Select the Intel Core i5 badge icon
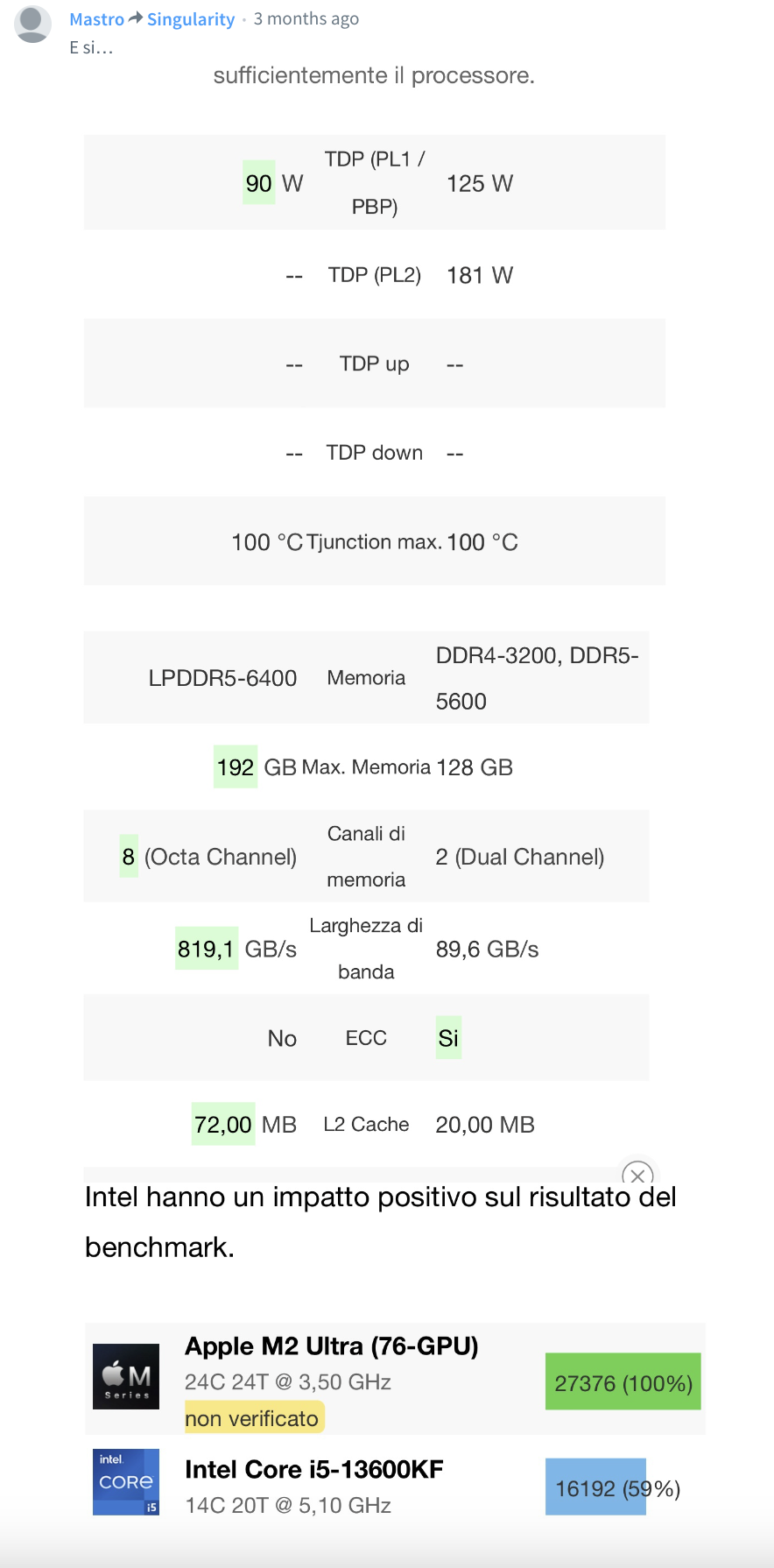Image resolution: width=774 pixels, height=1568 pixels. point(125,1482)
